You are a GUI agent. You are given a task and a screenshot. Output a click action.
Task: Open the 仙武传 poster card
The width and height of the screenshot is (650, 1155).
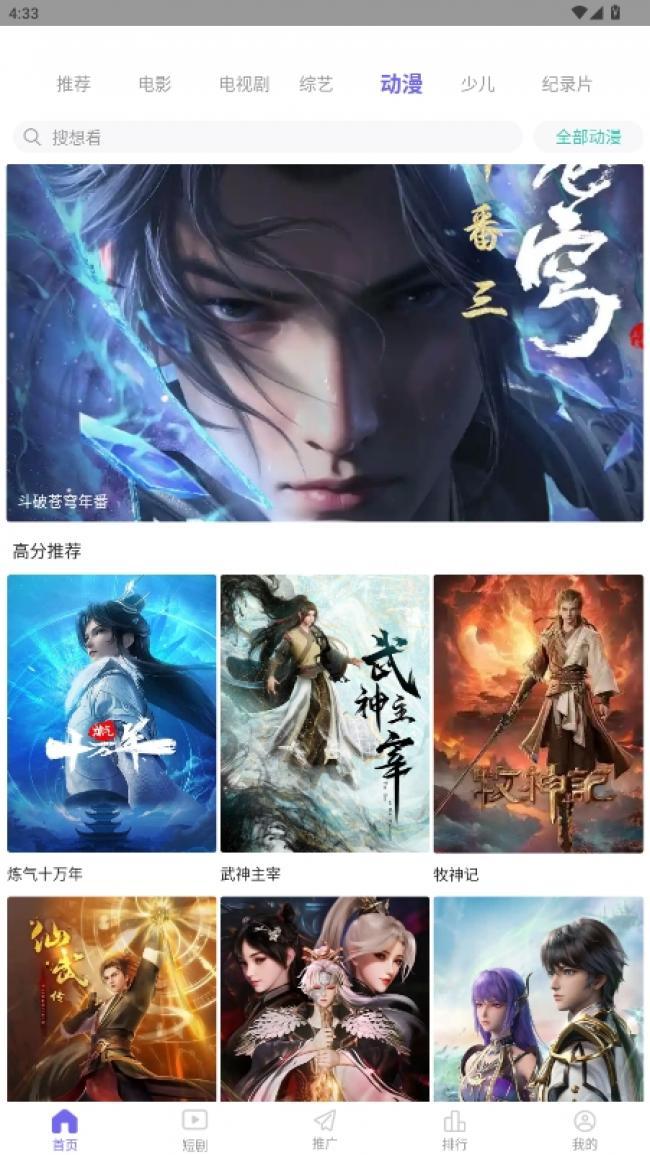click(x=112, y=998)
